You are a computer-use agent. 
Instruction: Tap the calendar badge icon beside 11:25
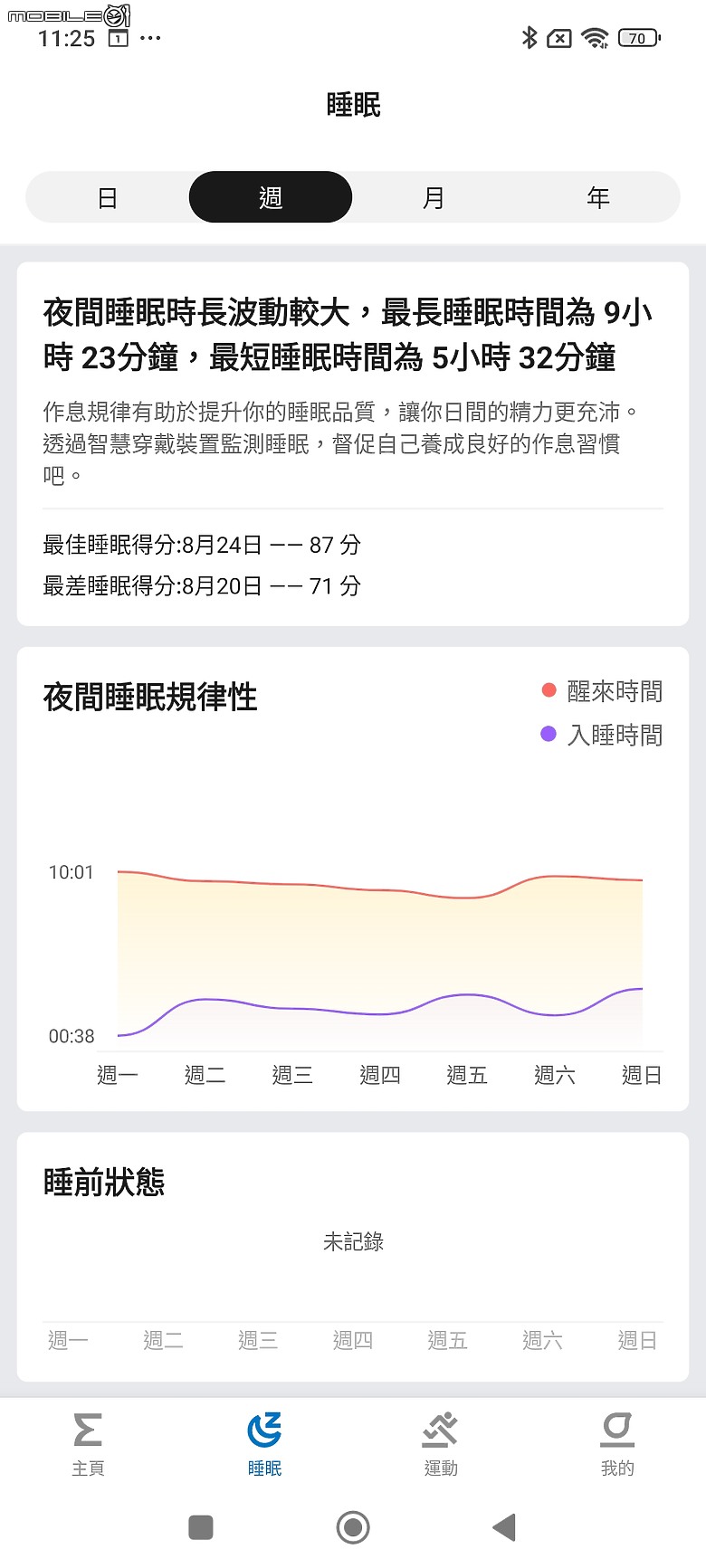point(118,40)
